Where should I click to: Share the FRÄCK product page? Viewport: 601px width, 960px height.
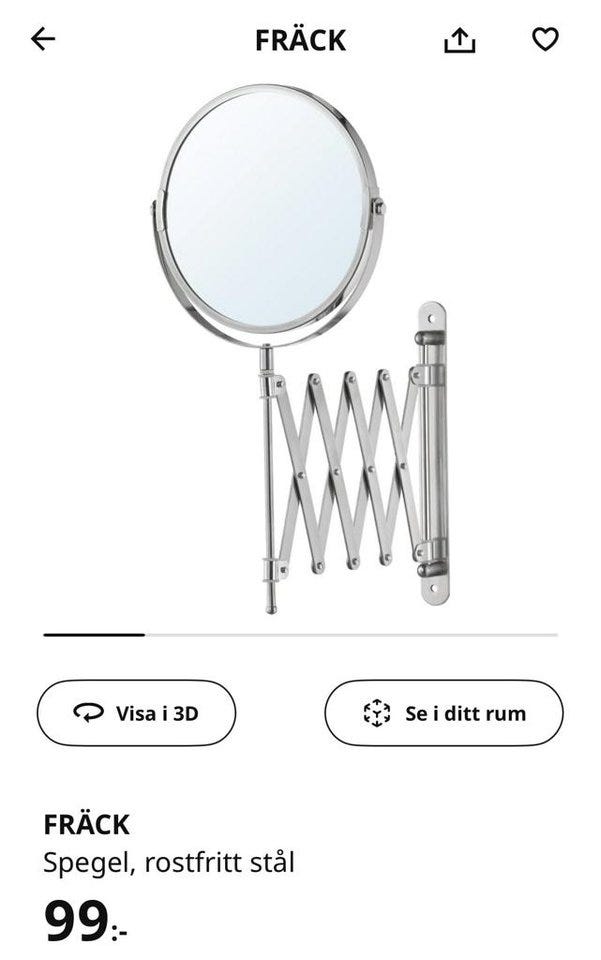coord(459,40)
